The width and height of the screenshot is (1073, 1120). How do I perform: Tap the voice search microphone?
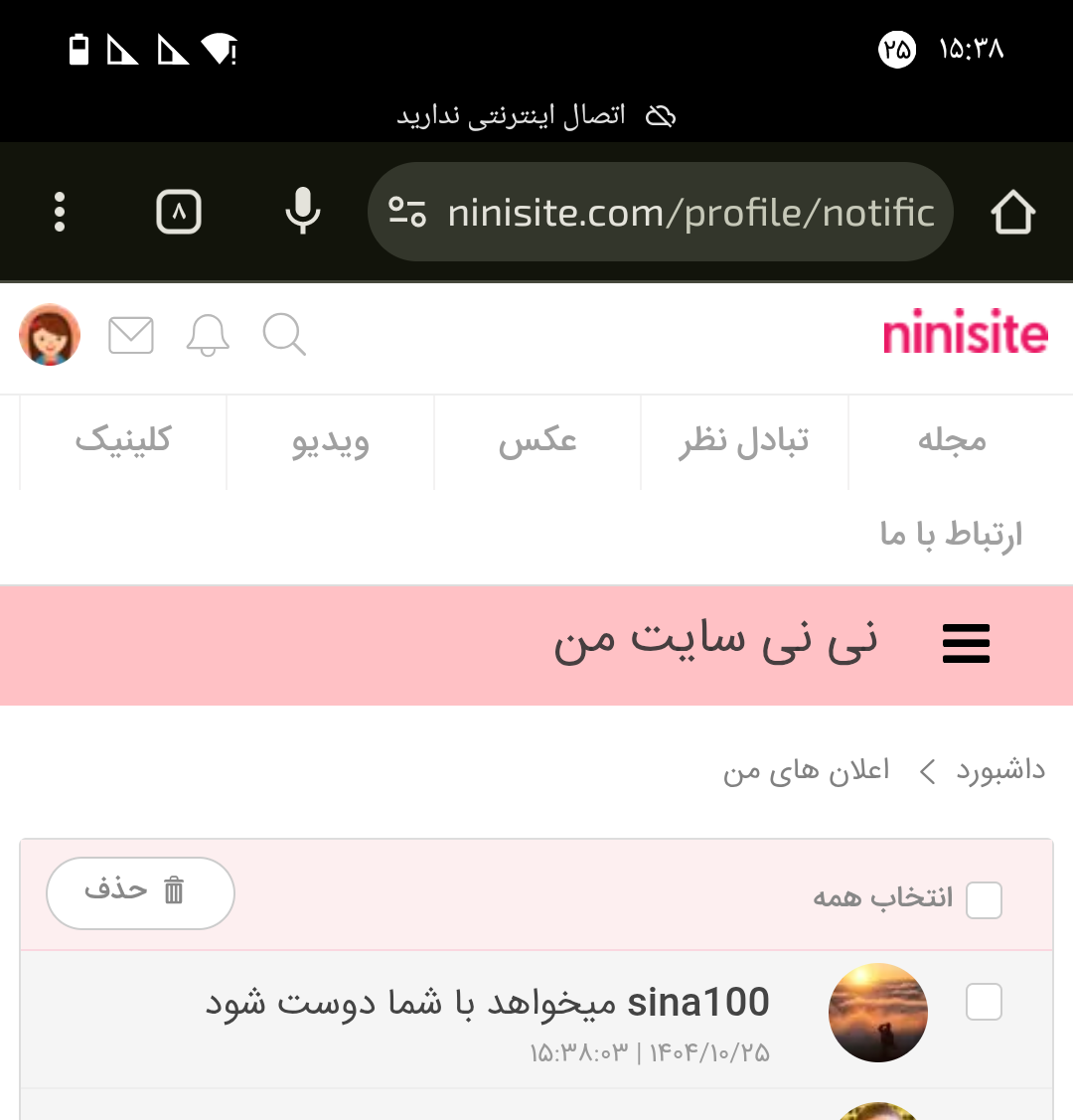coord(303,212)
